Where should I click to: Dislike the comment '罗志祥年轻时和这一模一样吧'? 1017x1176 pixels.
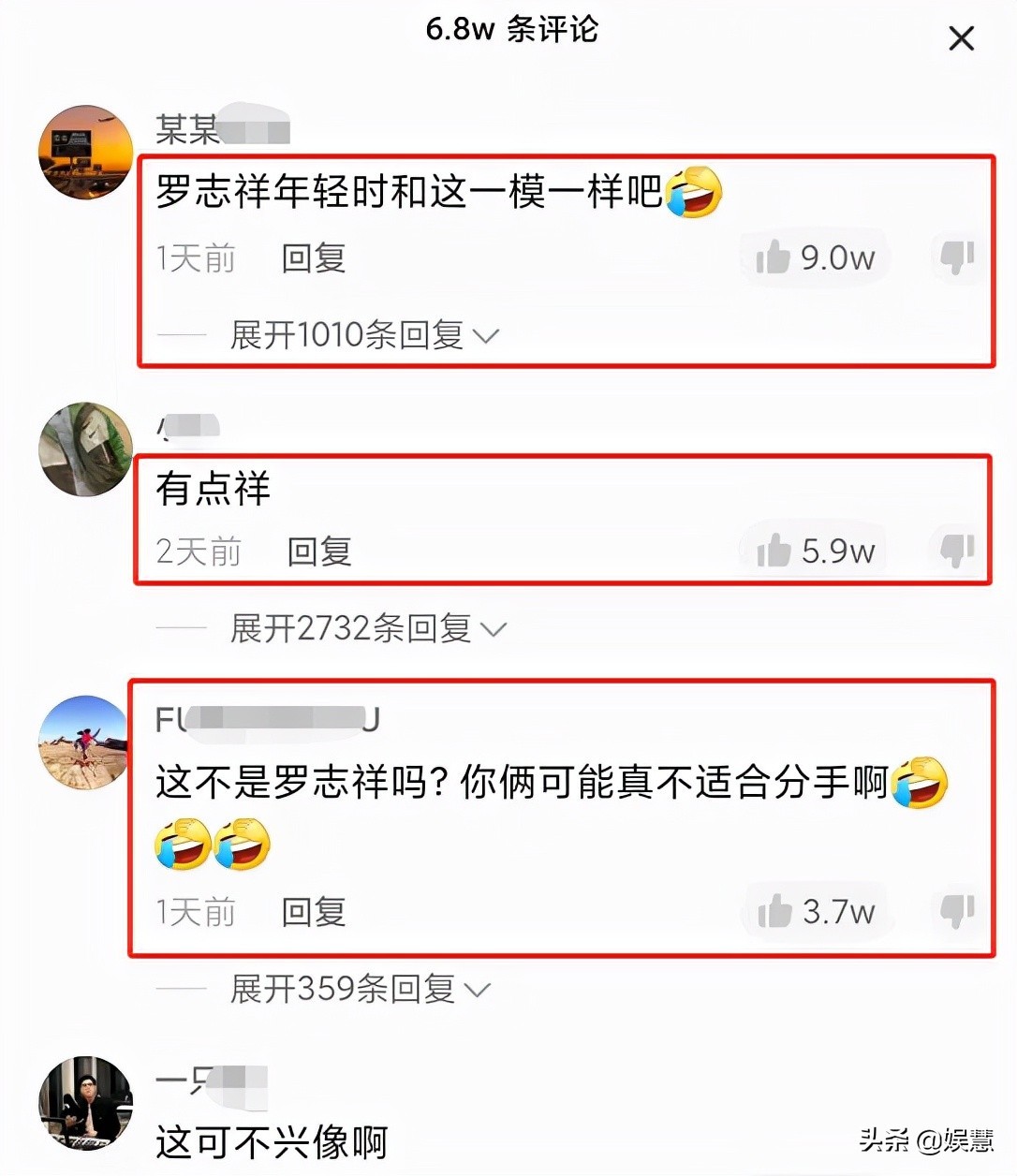(x=957, y=257)
